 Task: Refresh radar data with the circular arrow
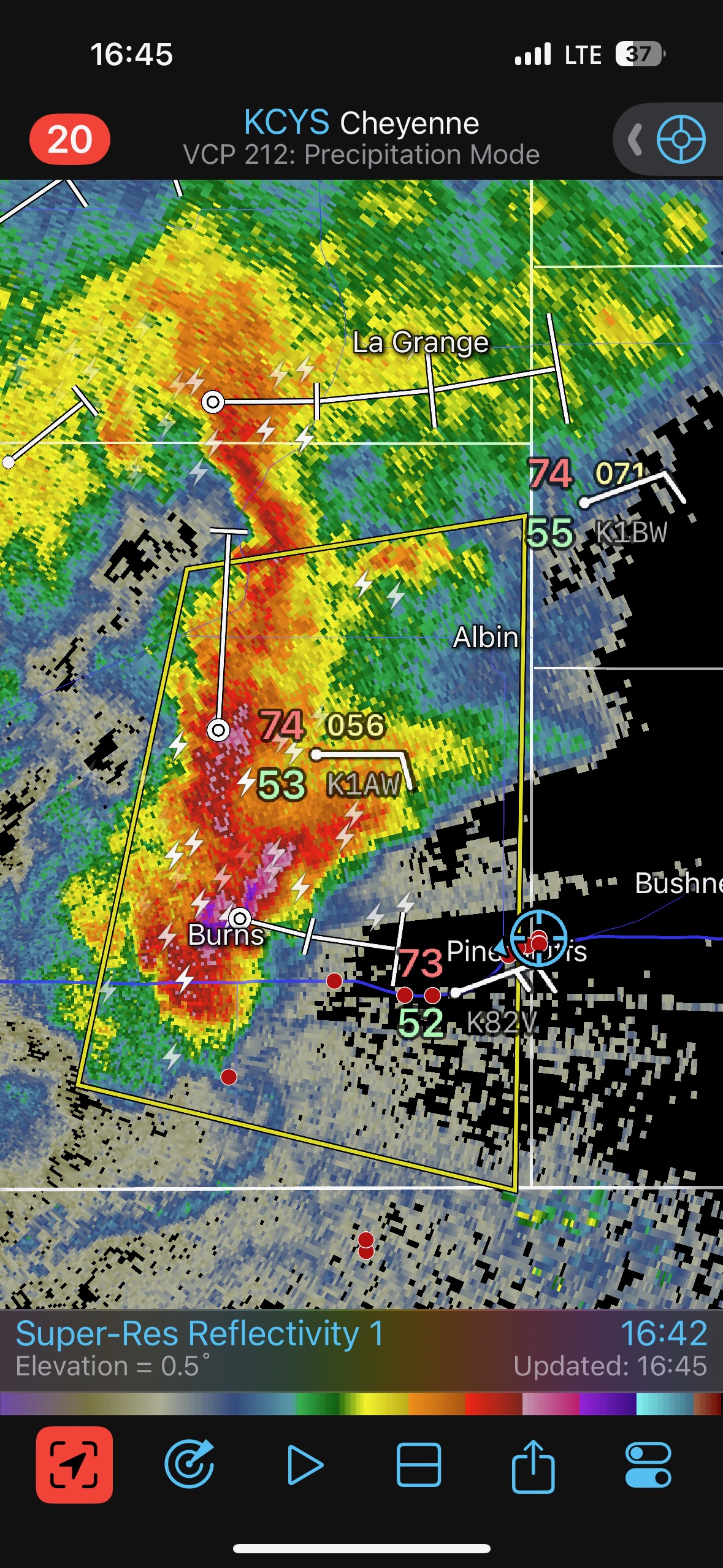189,1465
